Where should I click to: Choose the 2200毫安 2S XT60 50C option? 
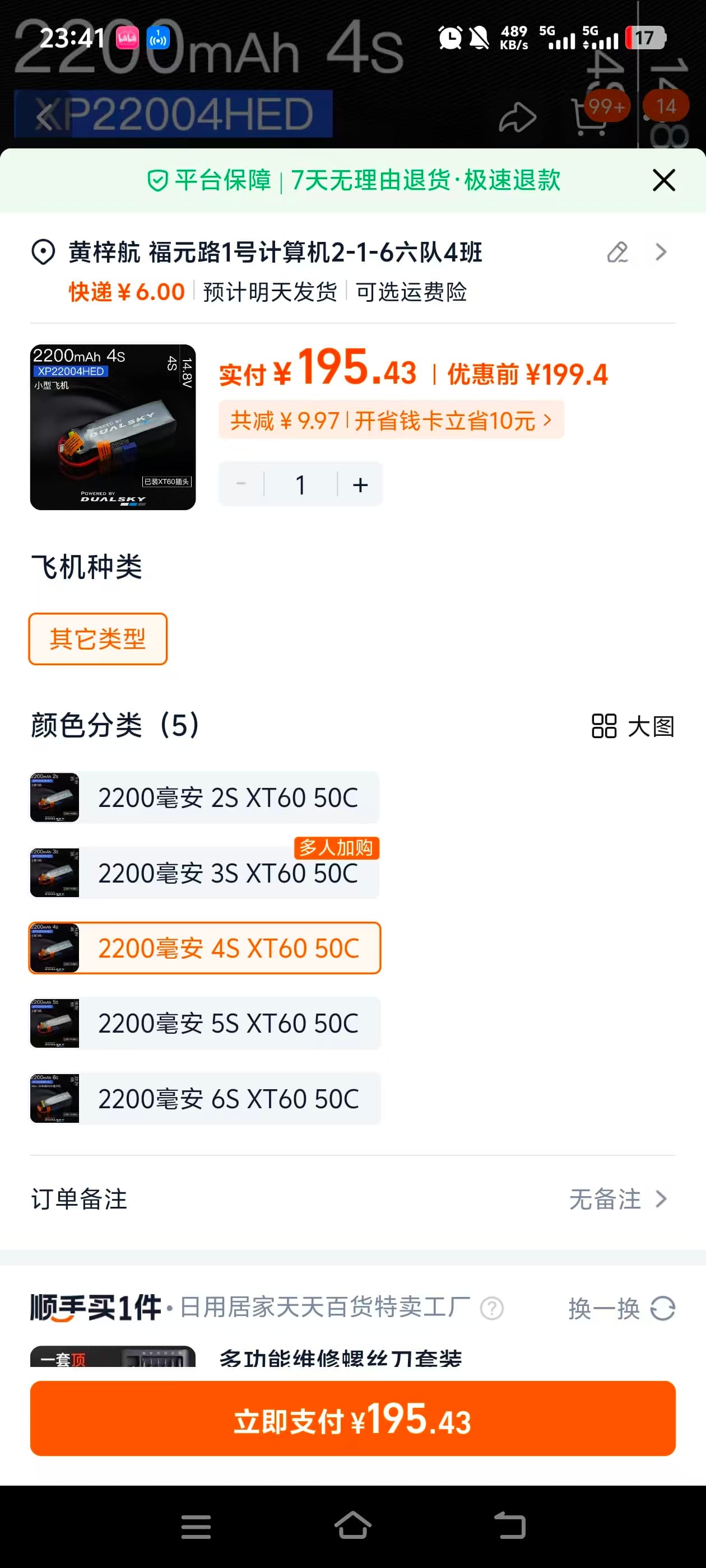205,797
